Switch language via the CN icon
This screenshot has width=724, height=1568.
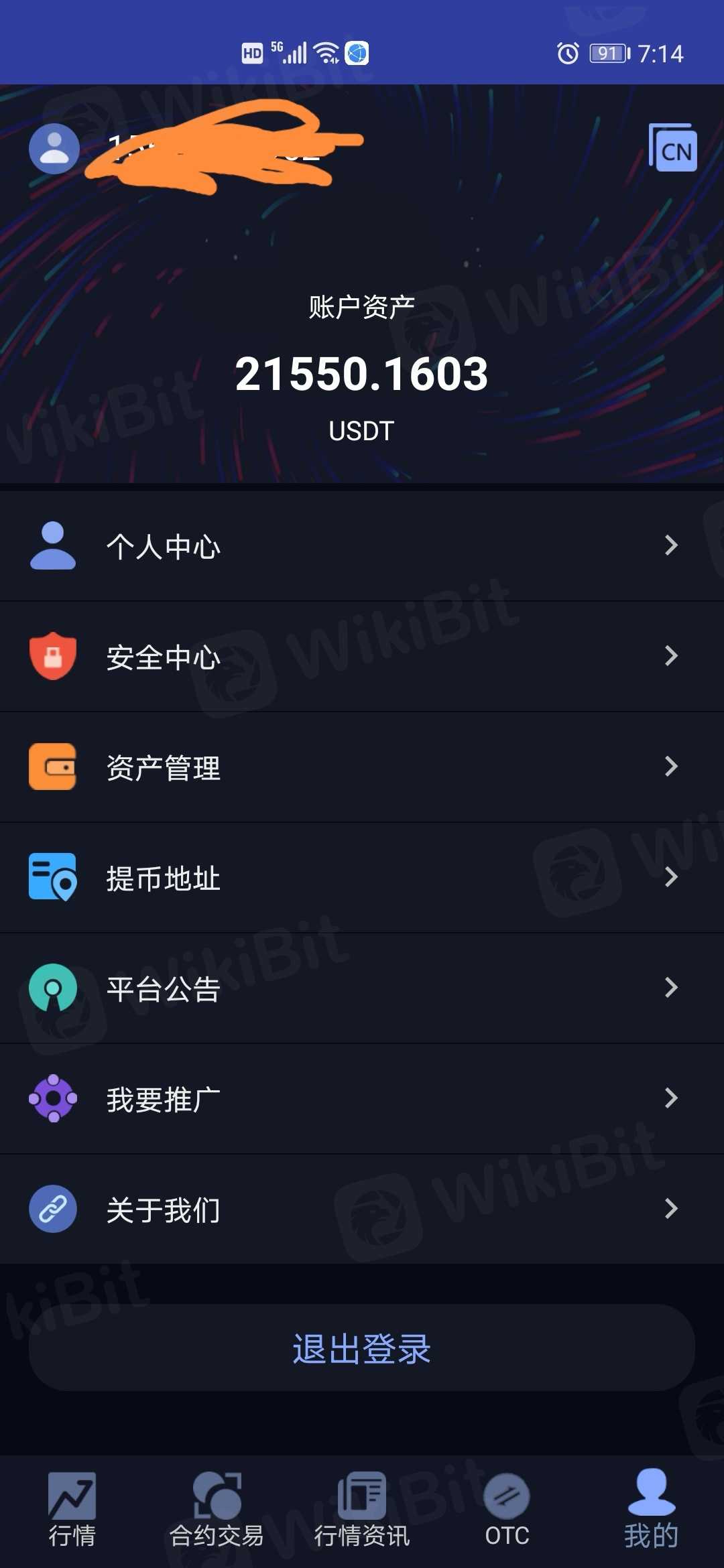coord(673,148)
